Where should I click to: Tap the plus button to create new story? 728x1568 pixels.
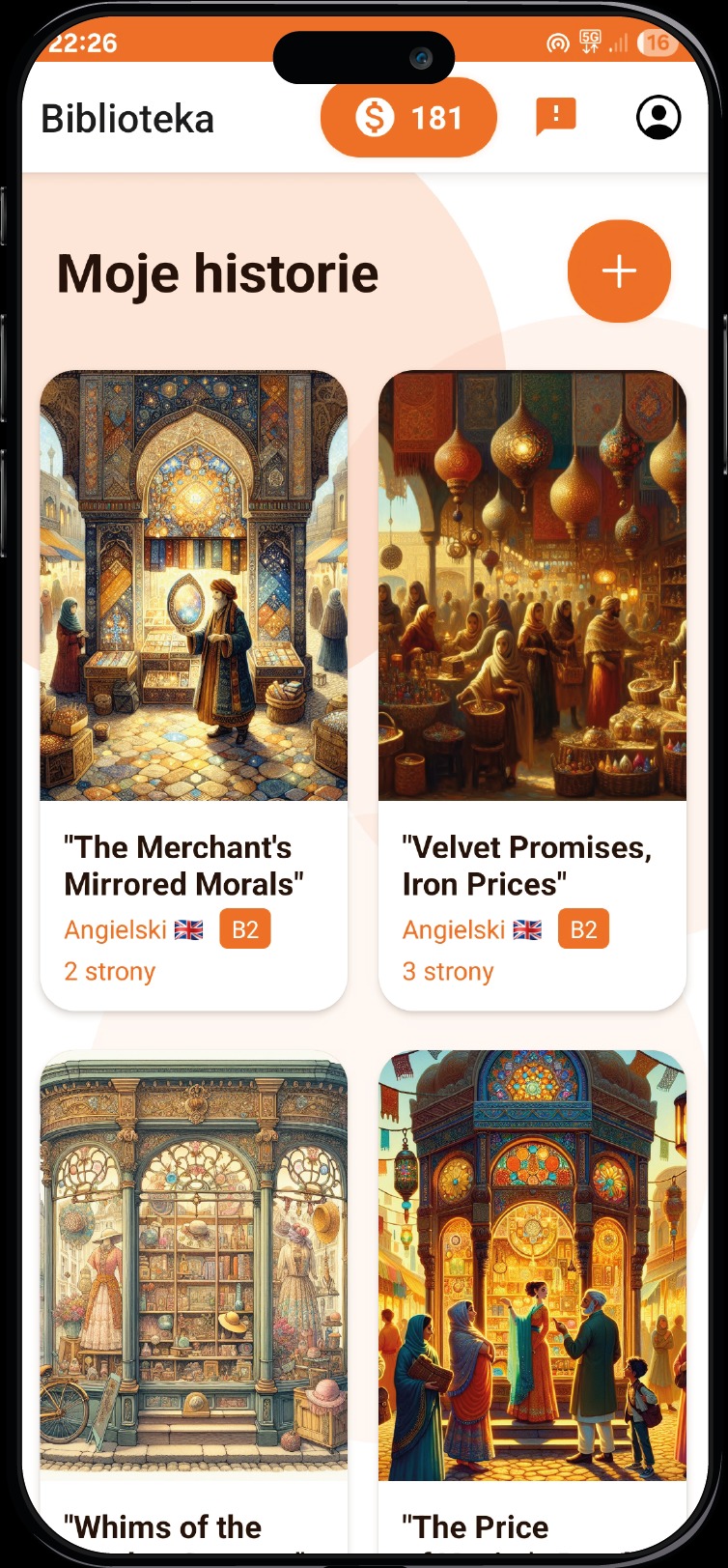coord(619,271)
